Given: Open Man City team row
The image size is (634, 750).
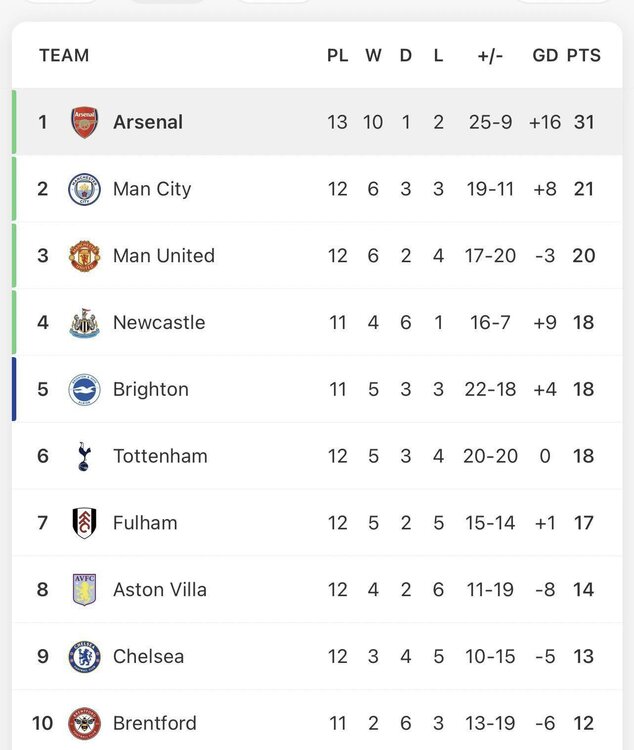Looking at the screenshot, I should pos(151,189).
